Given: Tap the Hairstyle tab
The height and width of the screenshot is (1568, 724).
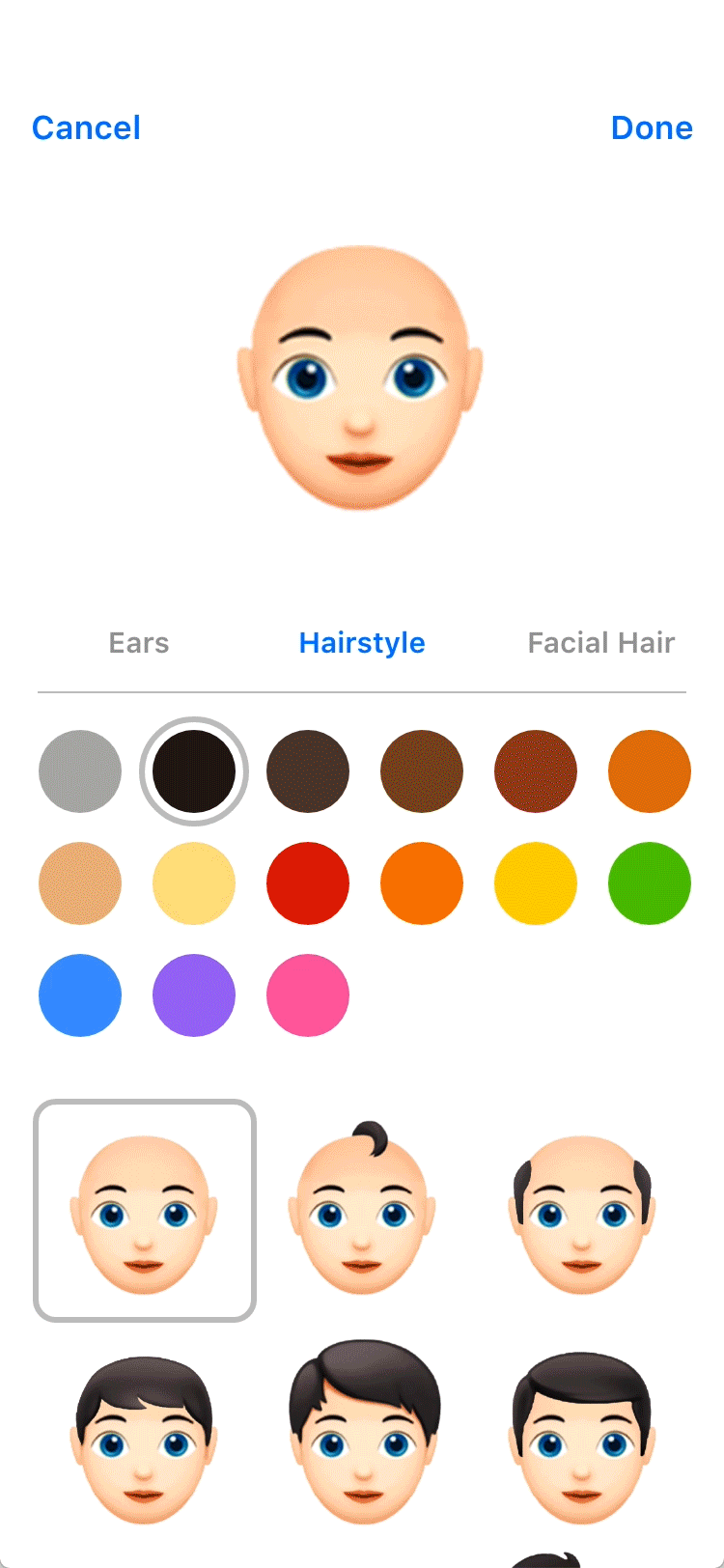Looking at the screenshot, I should (x=362, y=643).
